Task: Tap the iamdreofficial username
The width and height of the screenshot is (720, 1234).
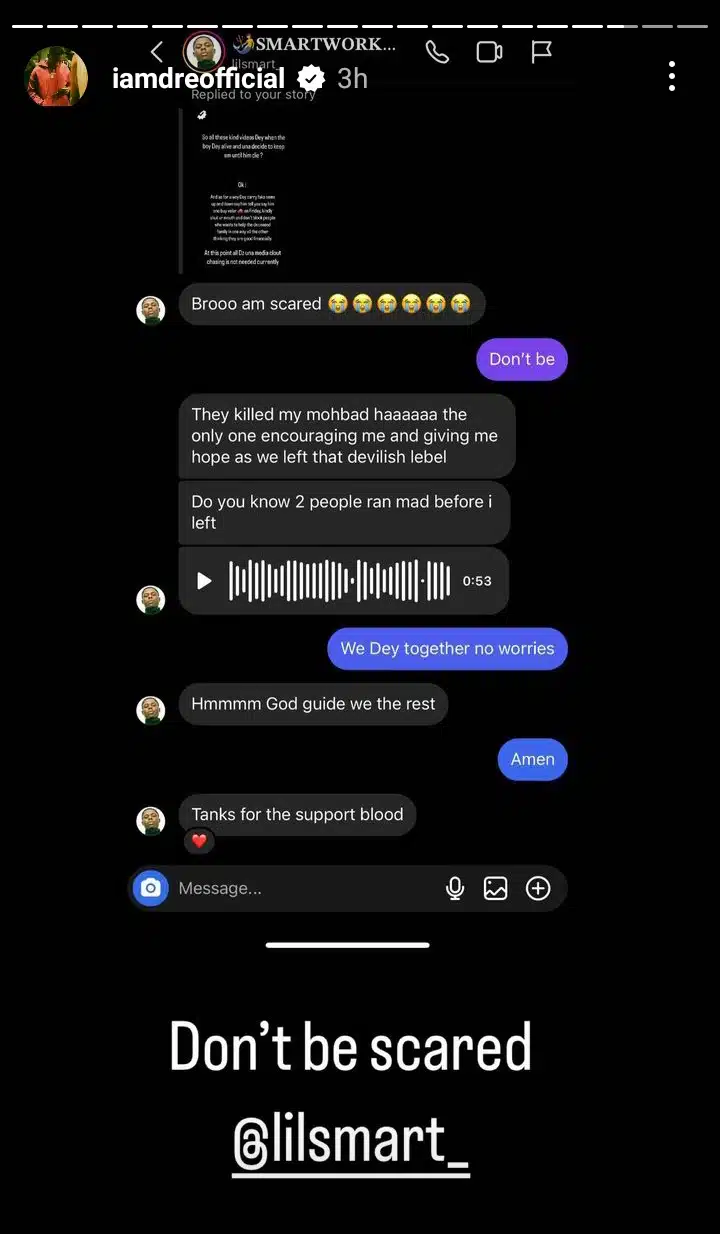Action: [198, 79]
